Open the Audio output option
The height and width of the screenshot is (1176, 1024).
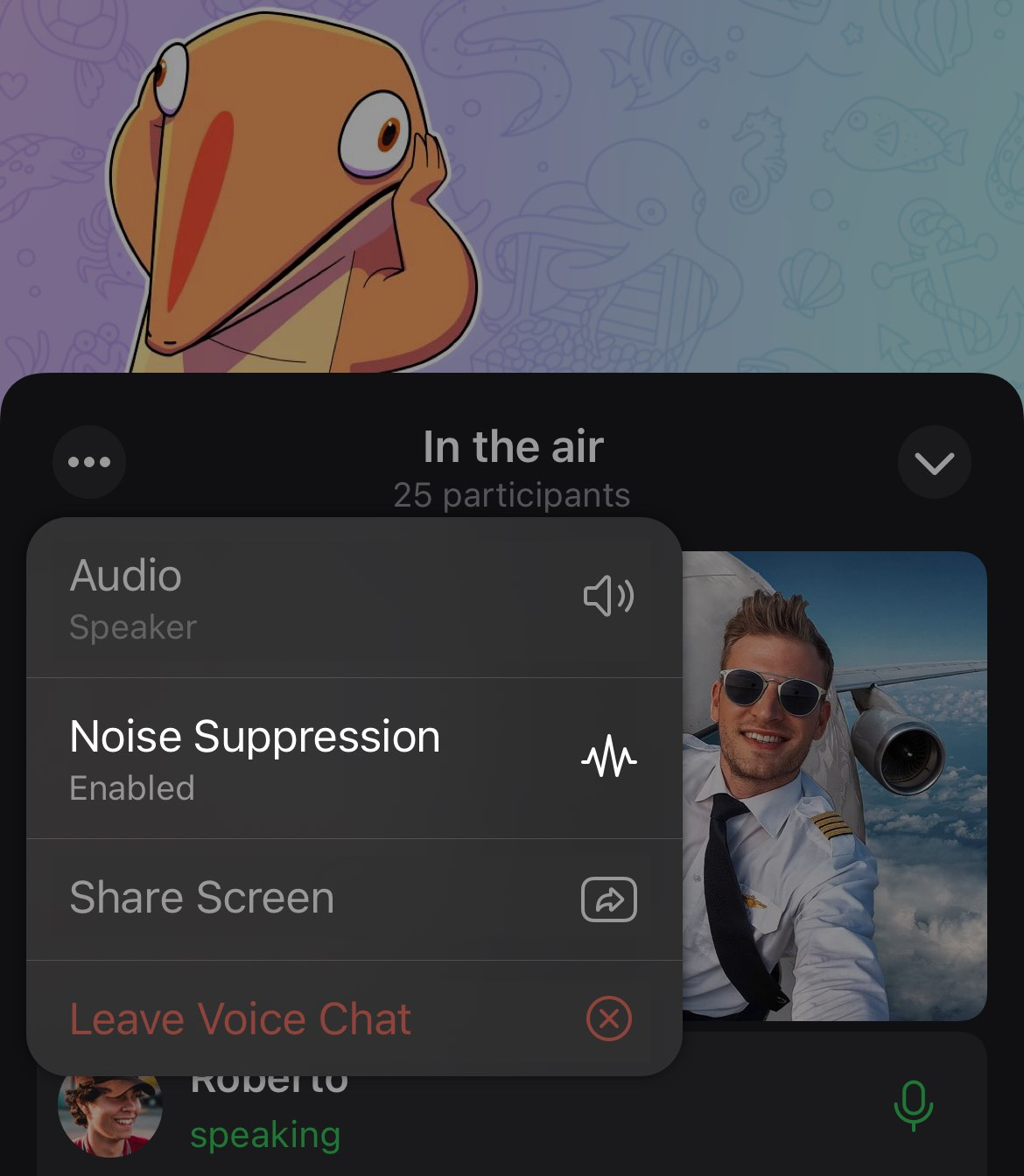354,598
